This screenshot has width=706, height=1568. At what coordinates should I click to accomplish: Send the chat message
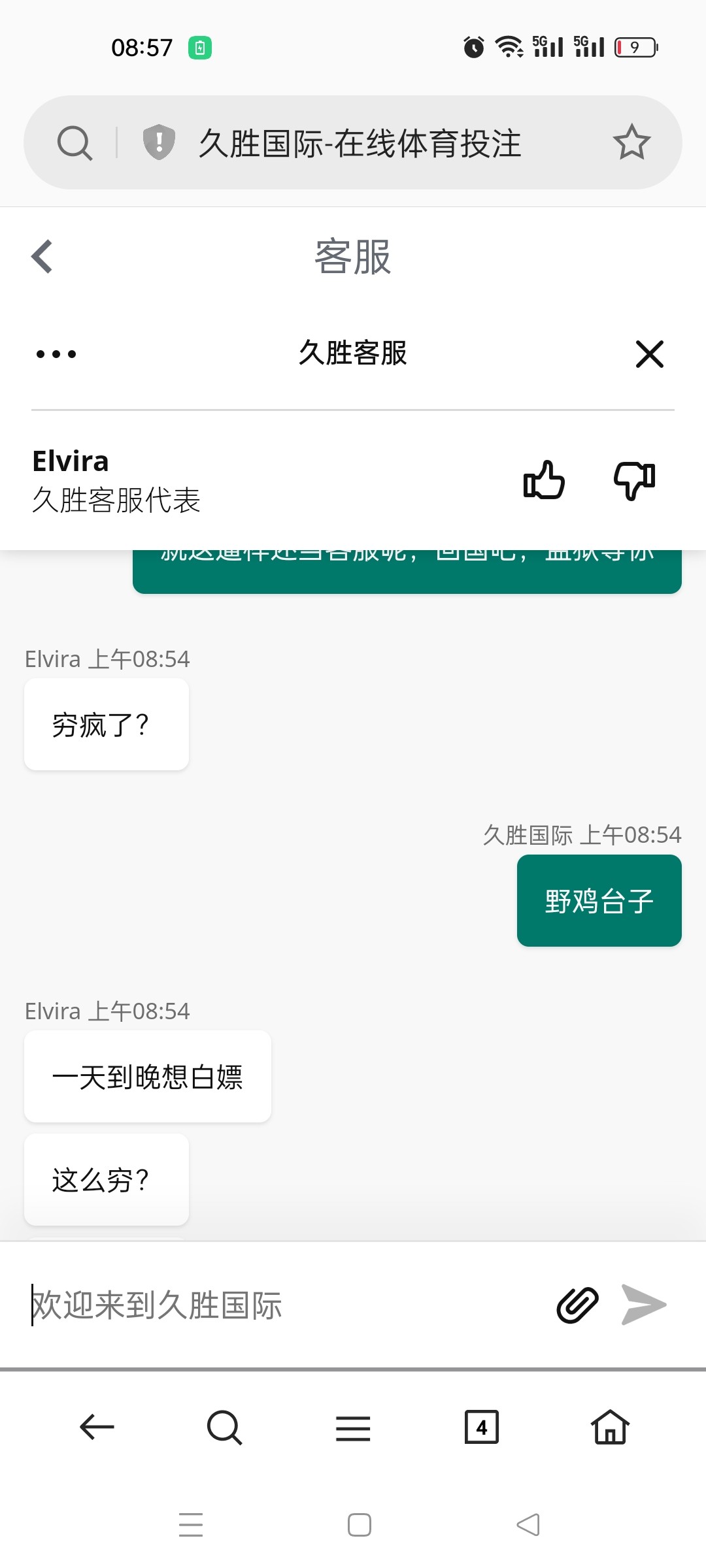(644, 1305)
